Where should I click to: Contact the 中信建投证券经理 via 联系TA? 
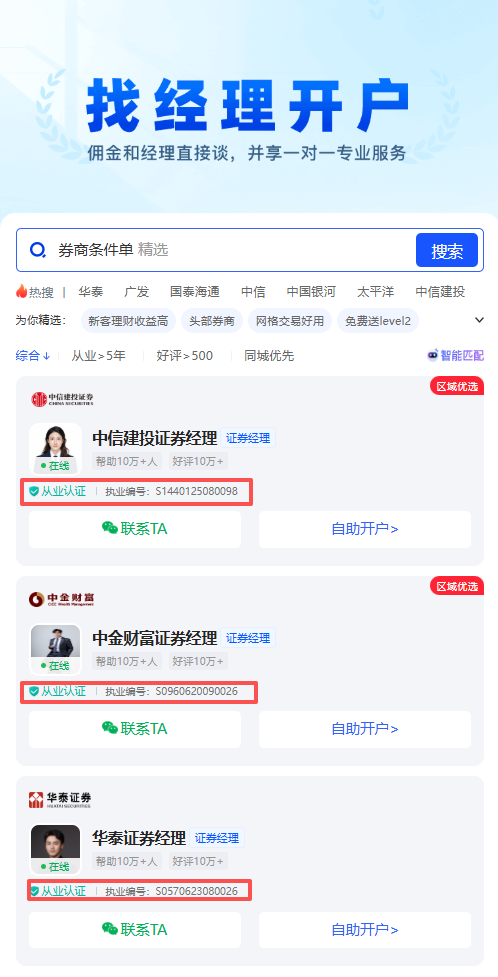[x=135, y=529]
